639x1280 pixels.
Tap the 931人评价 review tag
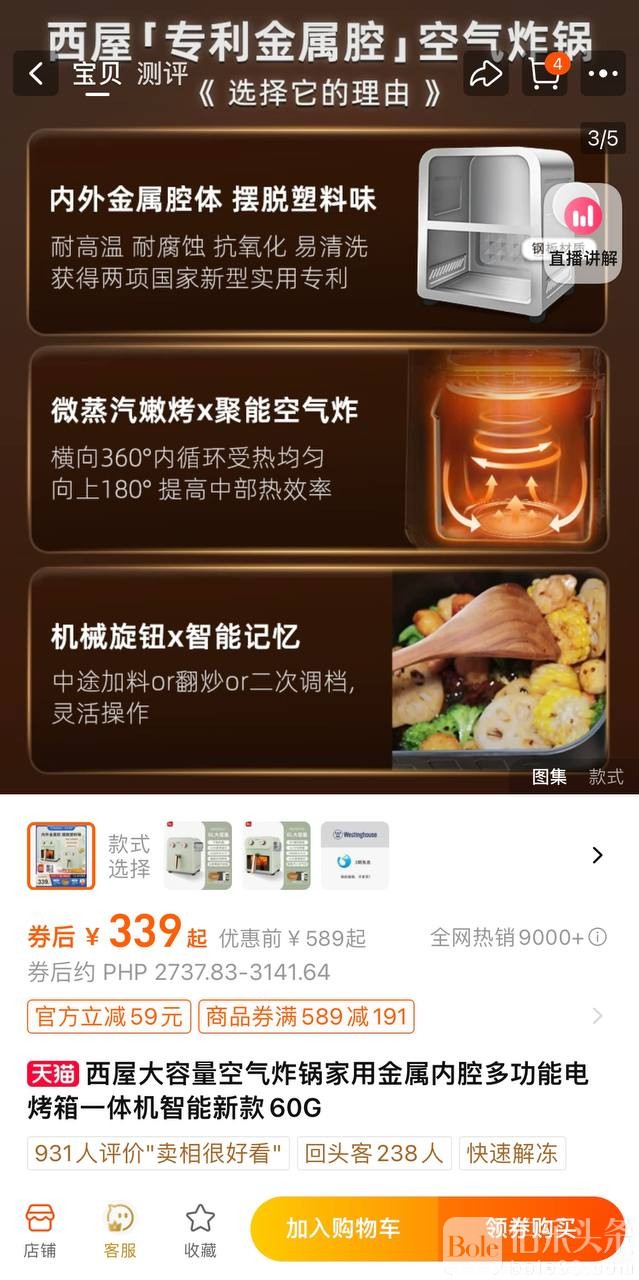tap(158, 1153)
